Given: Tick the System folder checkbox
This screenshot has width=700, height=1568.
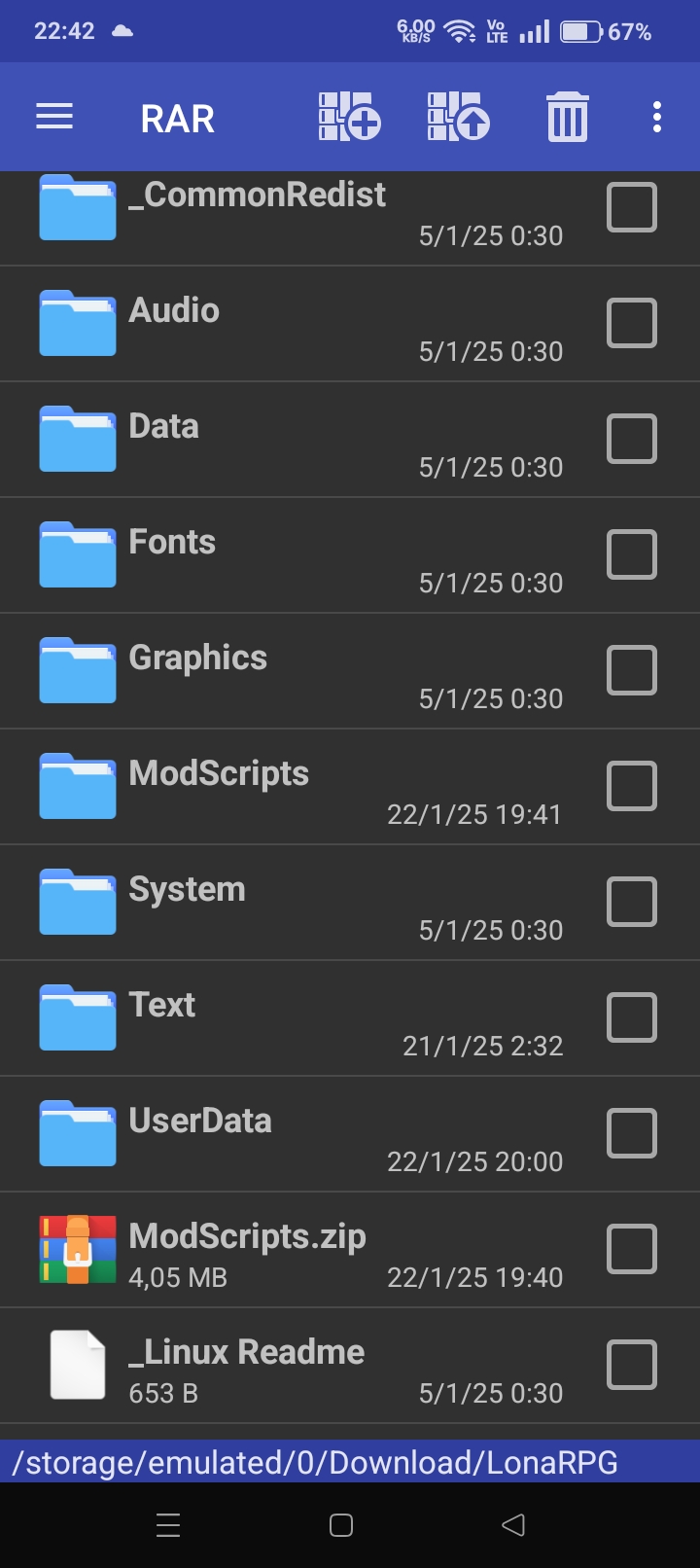Looking at the screenshot, I should coord(632,902).
